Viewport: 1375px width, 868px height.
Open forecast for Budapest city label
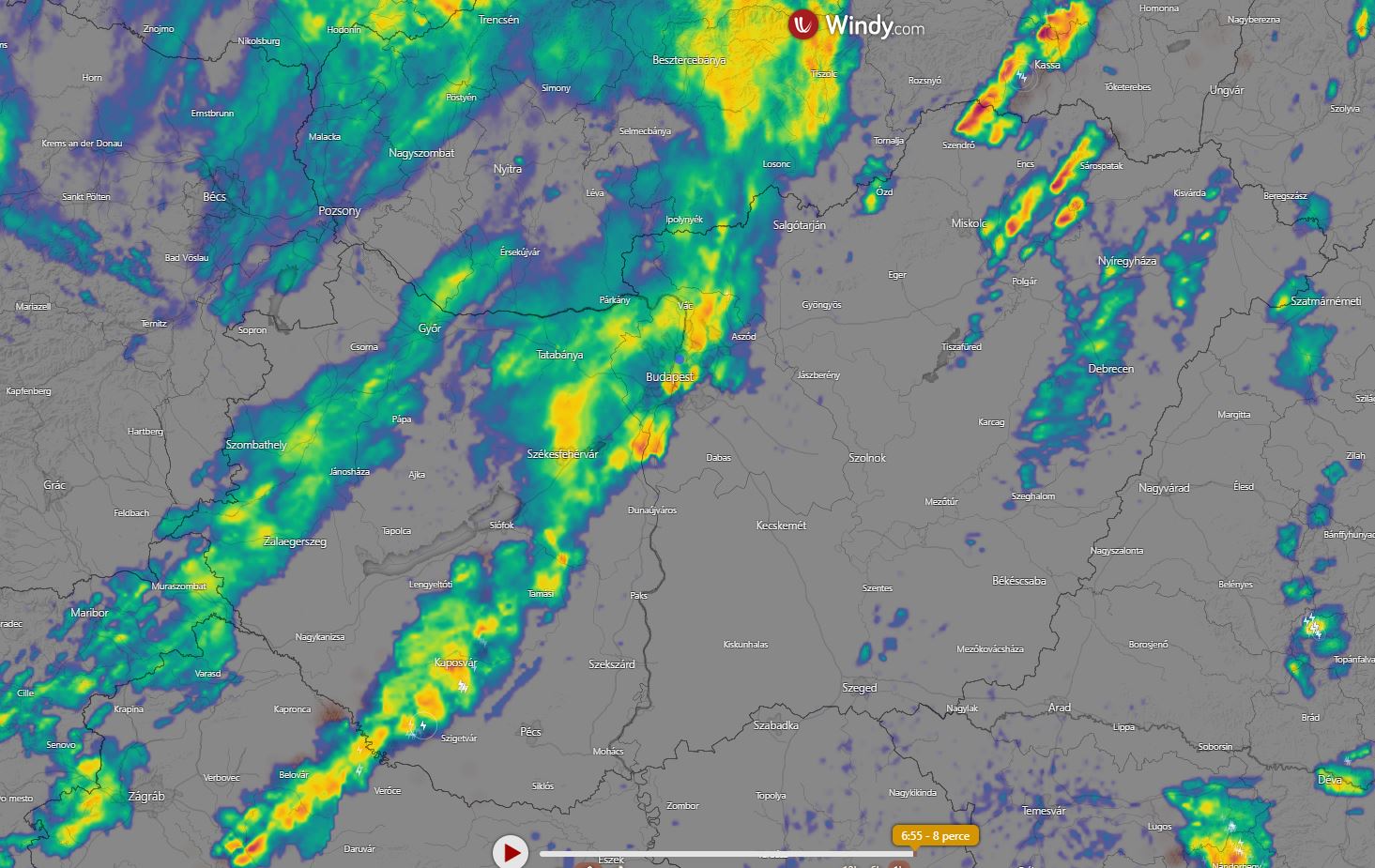click(x=670, y=377)
